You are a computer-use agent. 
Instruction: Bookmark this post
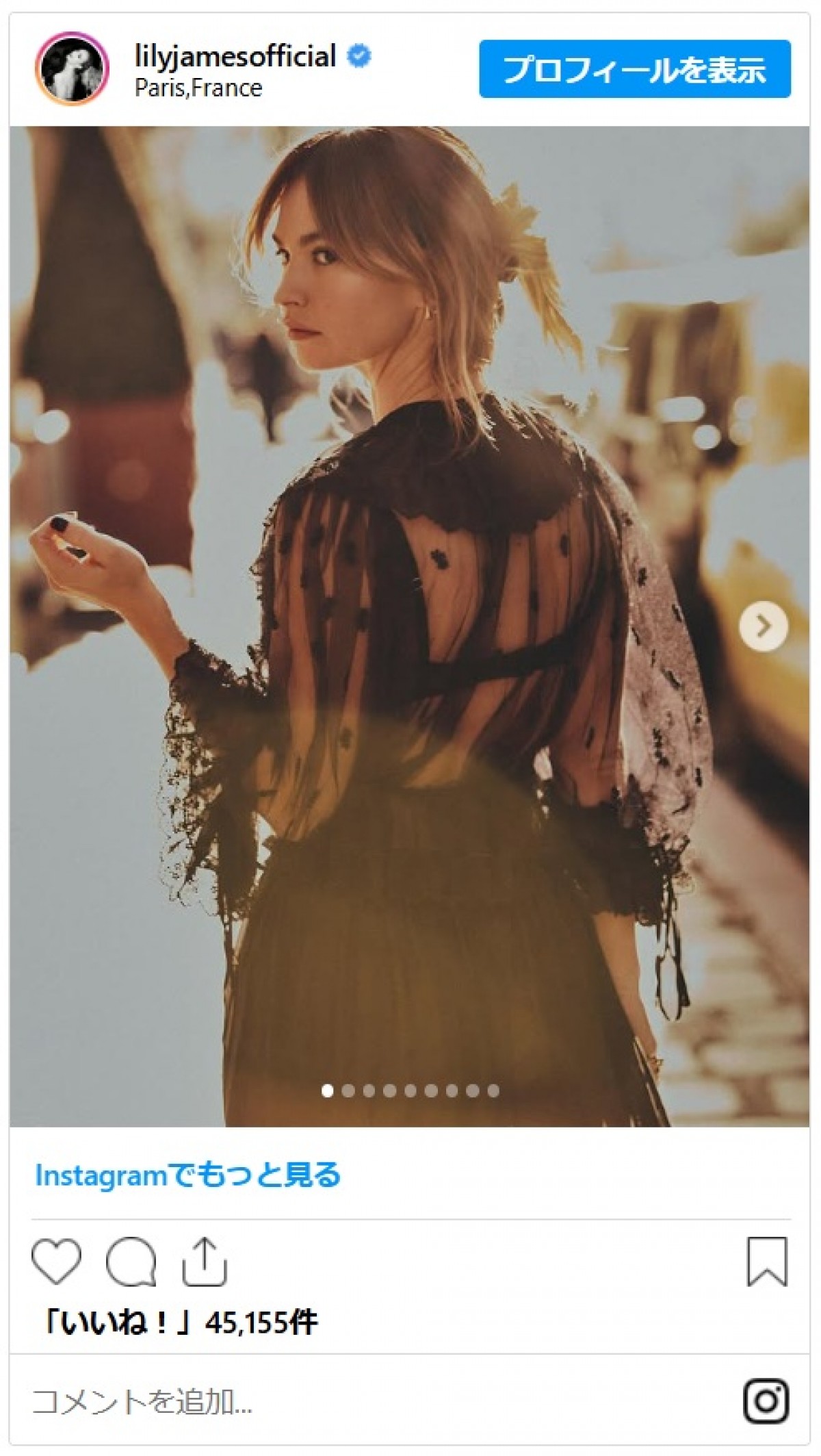tap(767, 1261)
